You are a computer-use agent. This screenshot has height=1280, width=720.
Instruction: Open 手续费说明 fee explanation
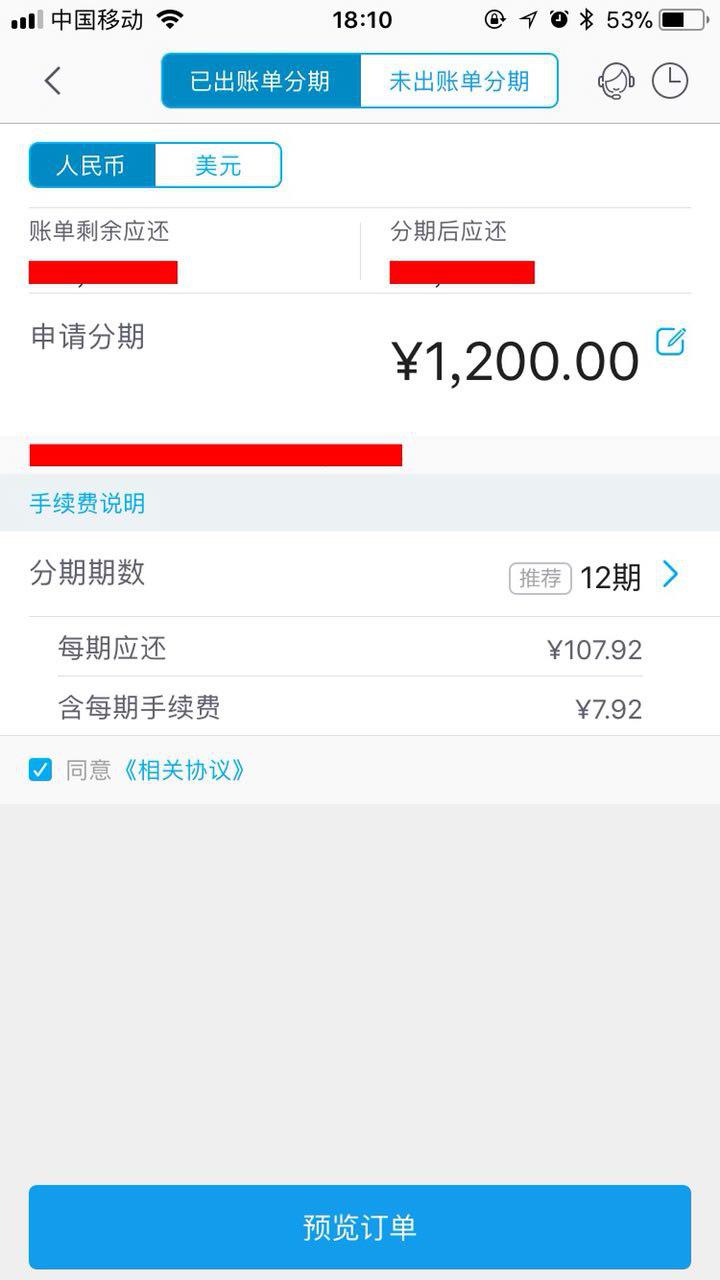click(87, 503)
